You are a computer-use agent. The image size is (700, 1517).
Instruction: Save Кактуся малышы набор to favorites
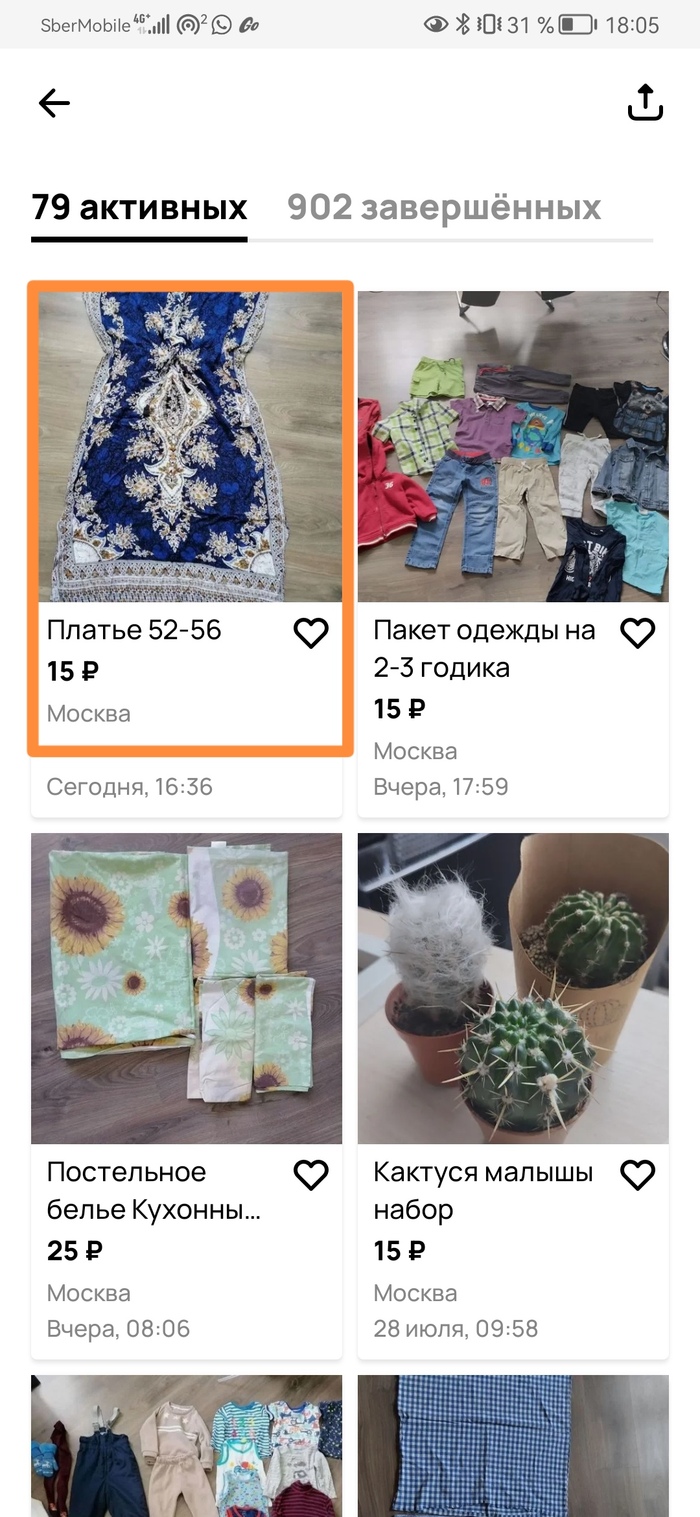[638, 1175]
